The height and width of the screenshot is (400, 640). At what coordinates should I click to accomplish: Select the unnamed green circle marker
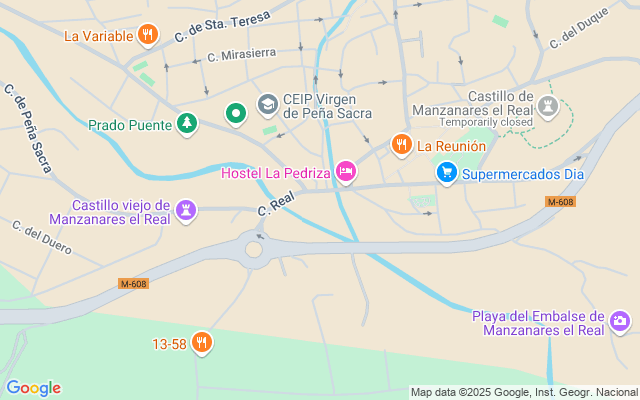[x=236, y=115]
